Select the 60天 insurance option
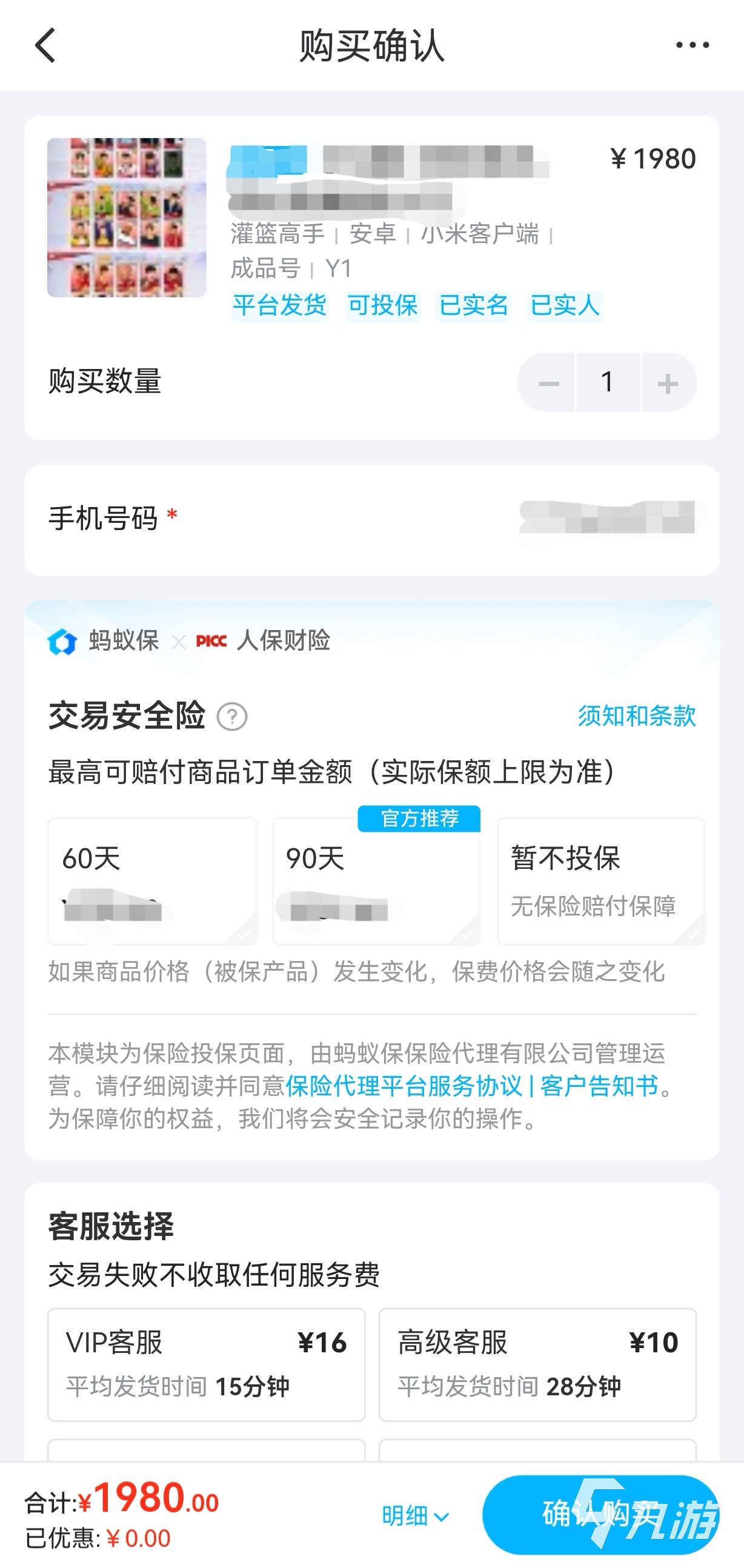The width and height of the screenshot is (744, 1568). click(x=152, y=881)
